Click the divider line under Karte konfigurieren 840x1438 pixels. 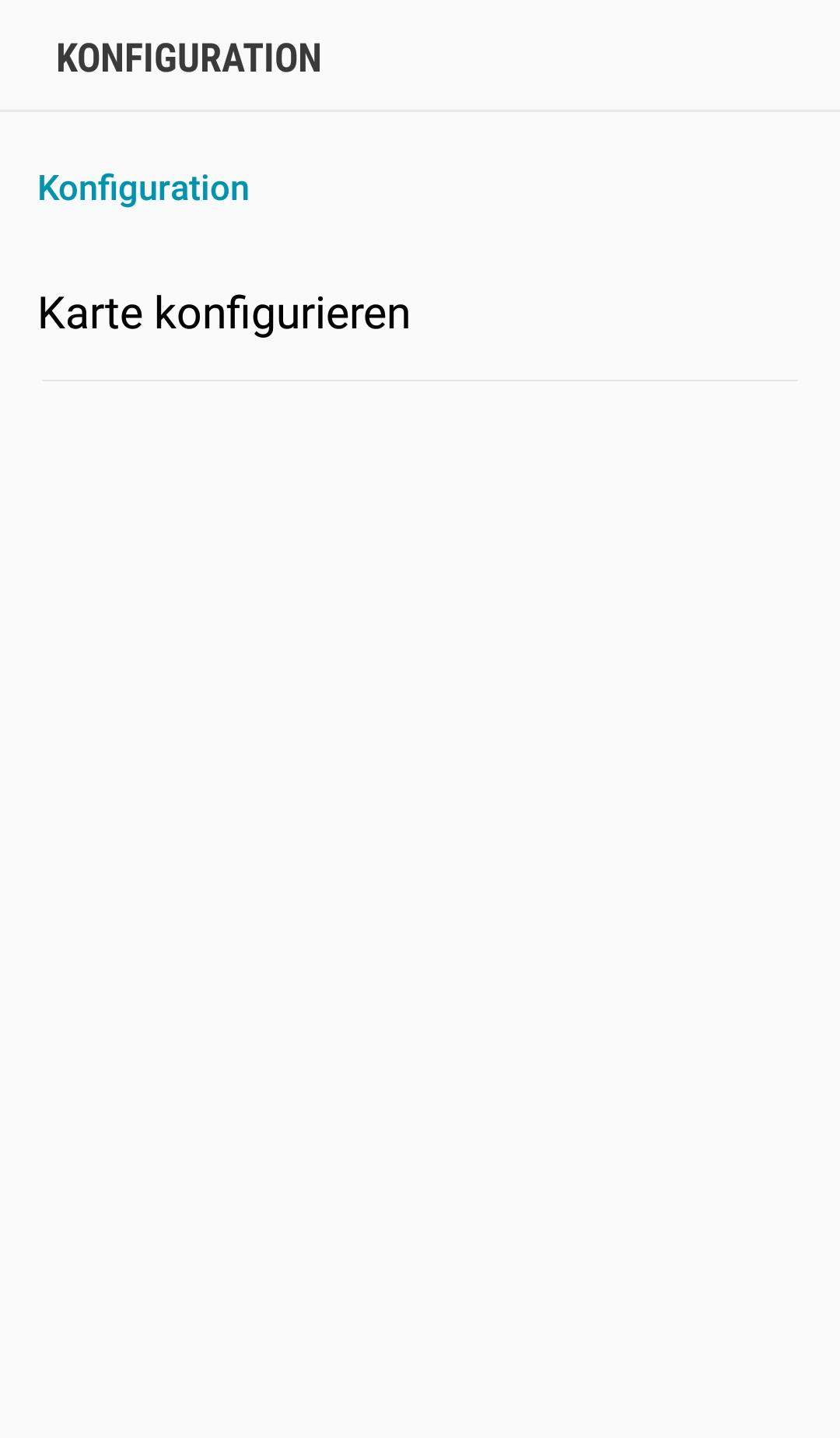[420, 380]
